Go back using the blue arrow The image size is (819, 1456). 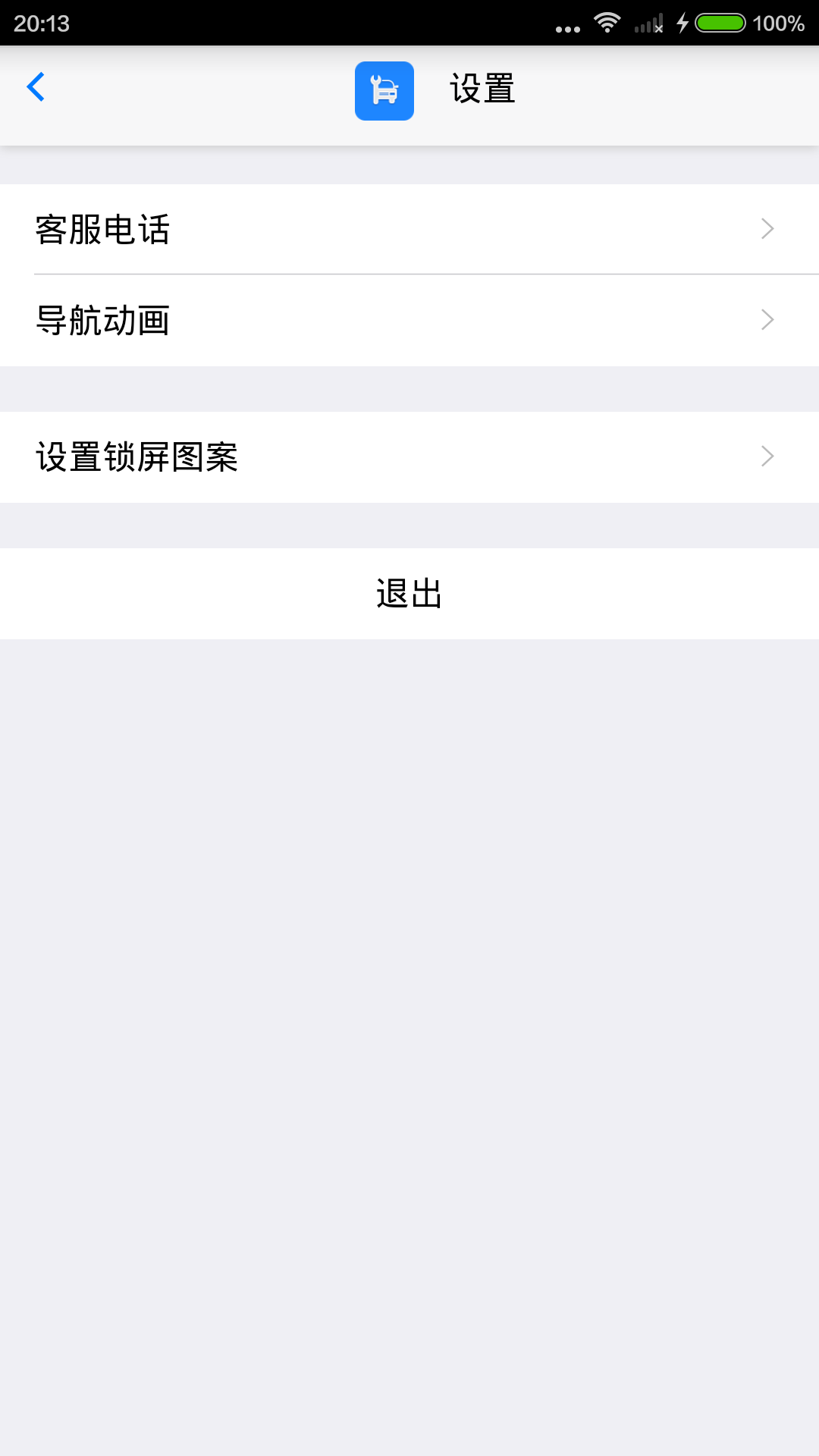pyautogui.click(x=36, y=87)
